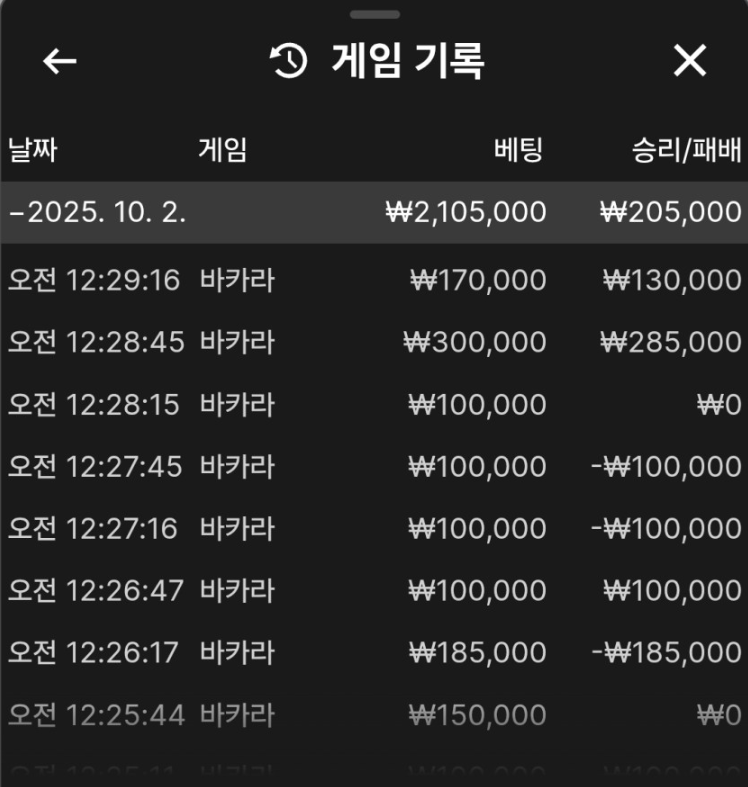Open the 바카라 round at 오전 12:29:16

(x=374, y=280)
